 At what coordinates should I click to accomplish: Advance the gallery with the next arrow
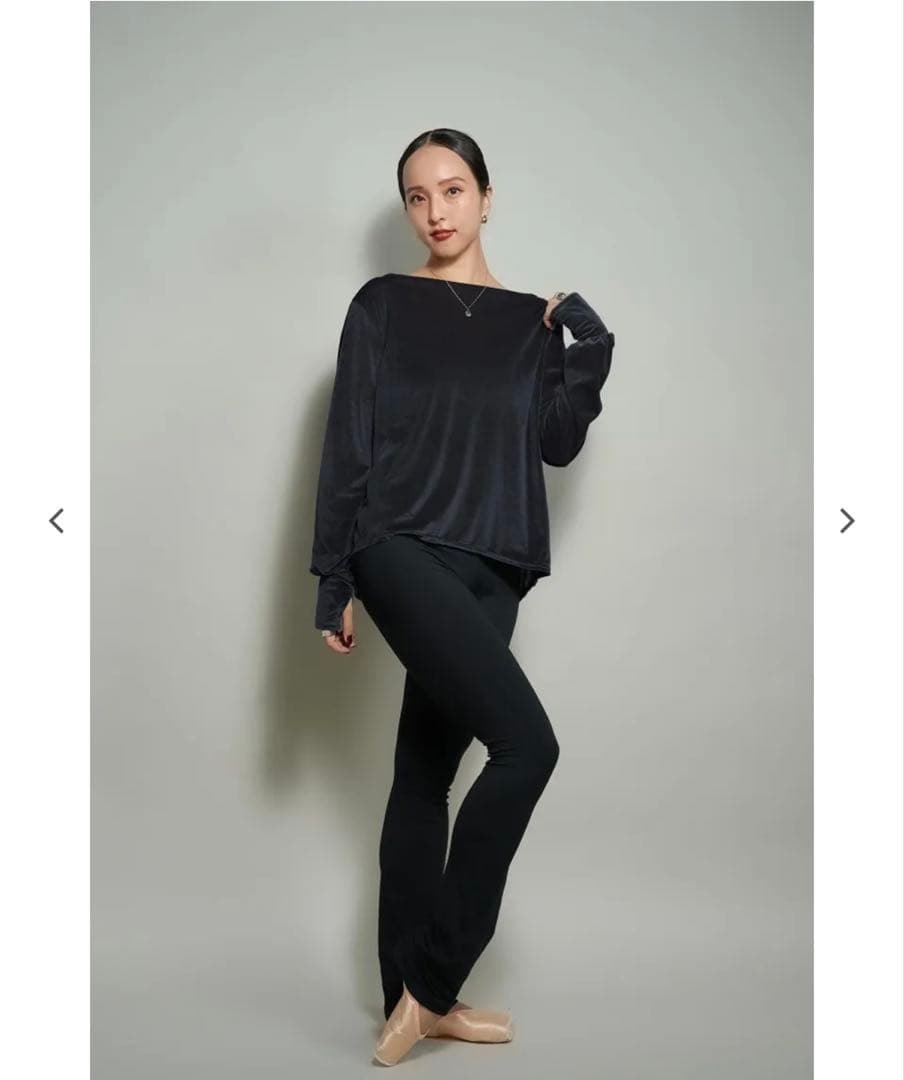pyautogui.click(x=849, y=520)
